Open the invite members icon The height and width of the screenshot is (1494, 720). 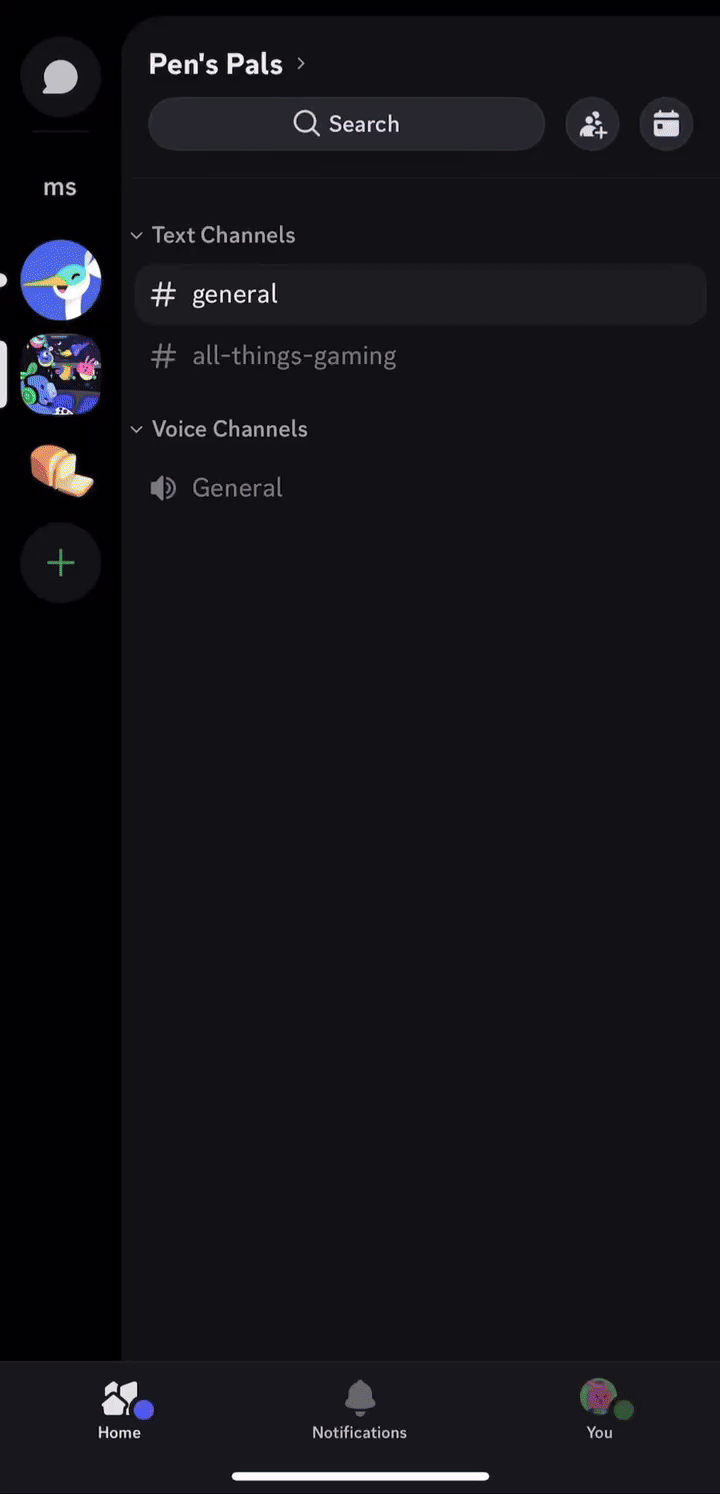(x=592, y=124)
